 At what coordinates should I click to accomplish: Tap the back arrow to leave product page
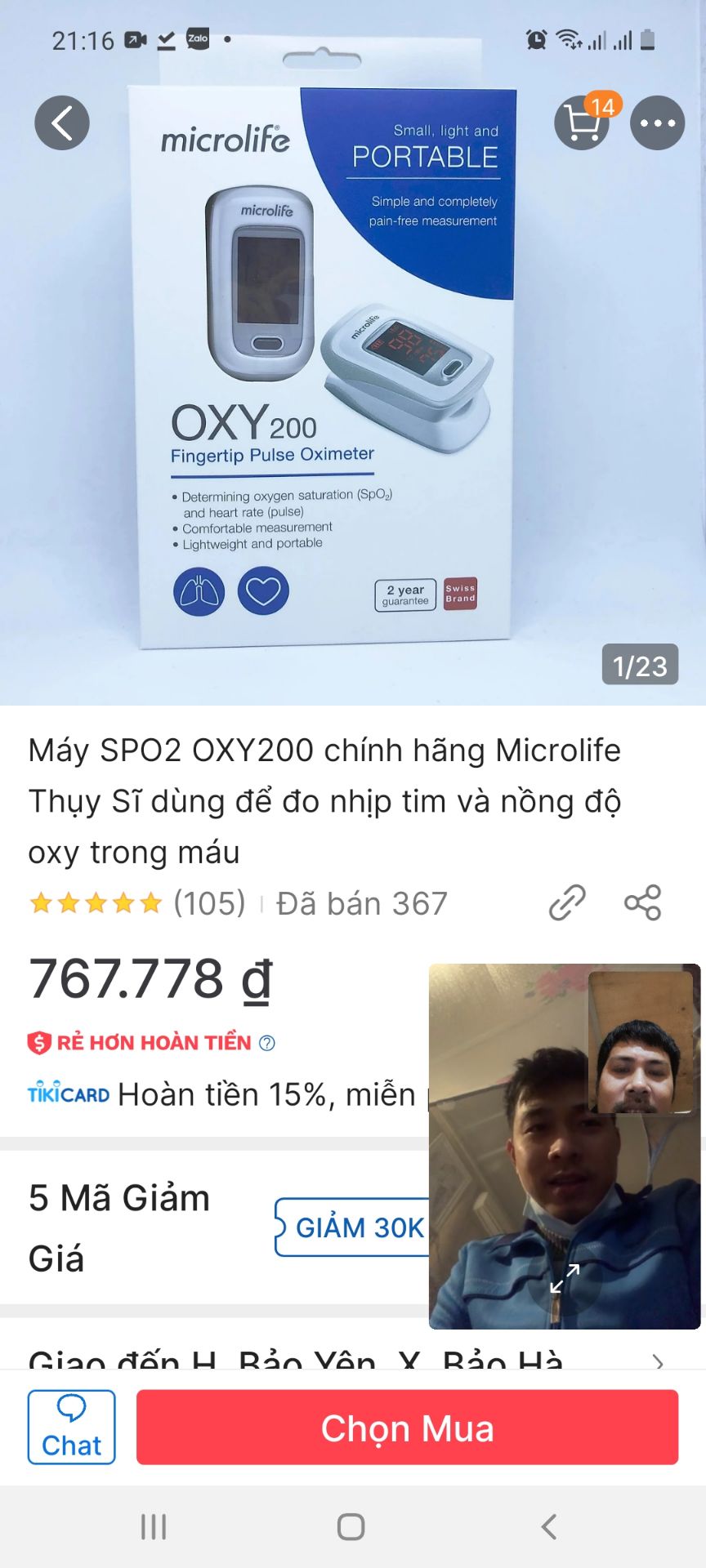click(62, 122)
